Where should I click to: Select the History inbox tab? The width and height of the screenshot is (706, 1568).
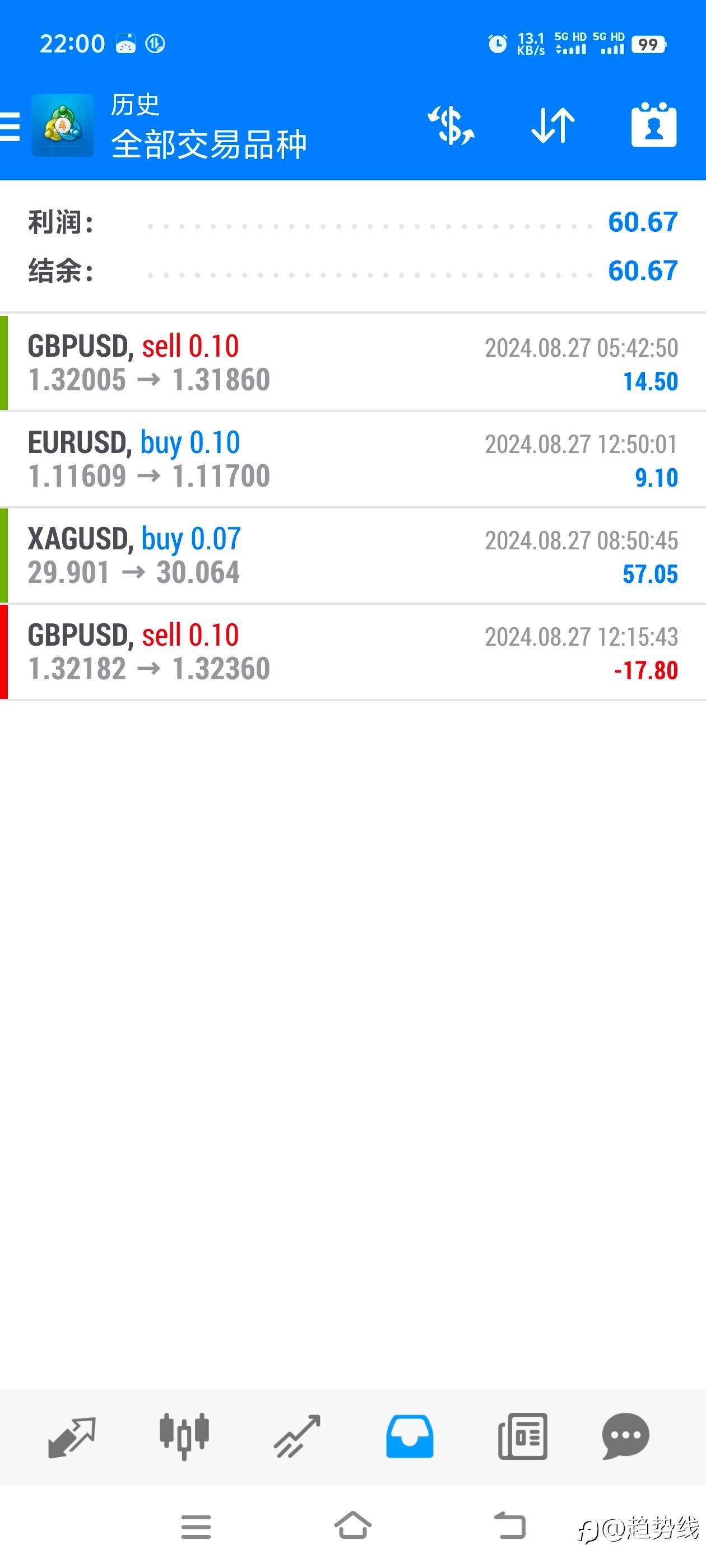(x=410, y=1436)
